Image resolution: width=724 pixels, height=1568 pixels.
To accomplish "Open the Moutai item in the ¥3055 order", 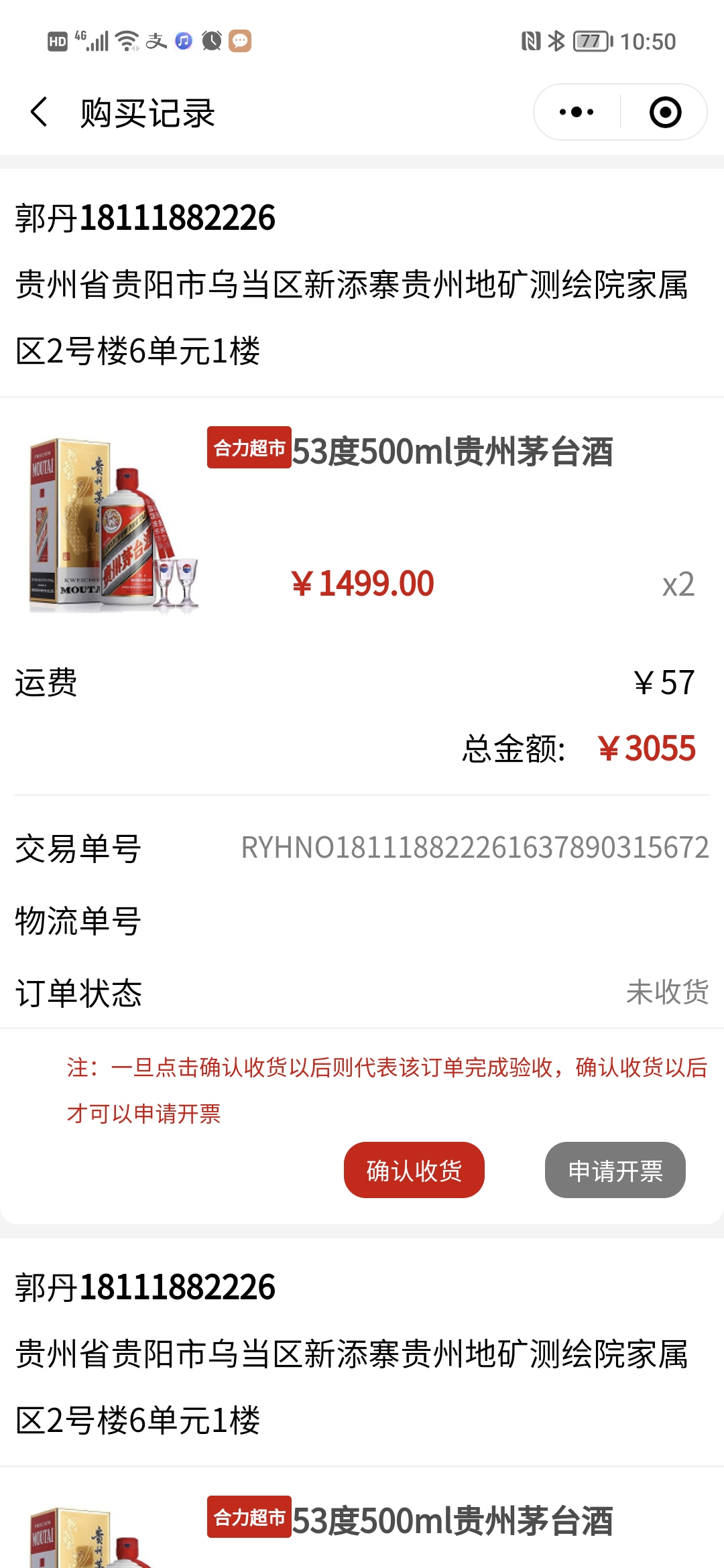I will point(452,452).
